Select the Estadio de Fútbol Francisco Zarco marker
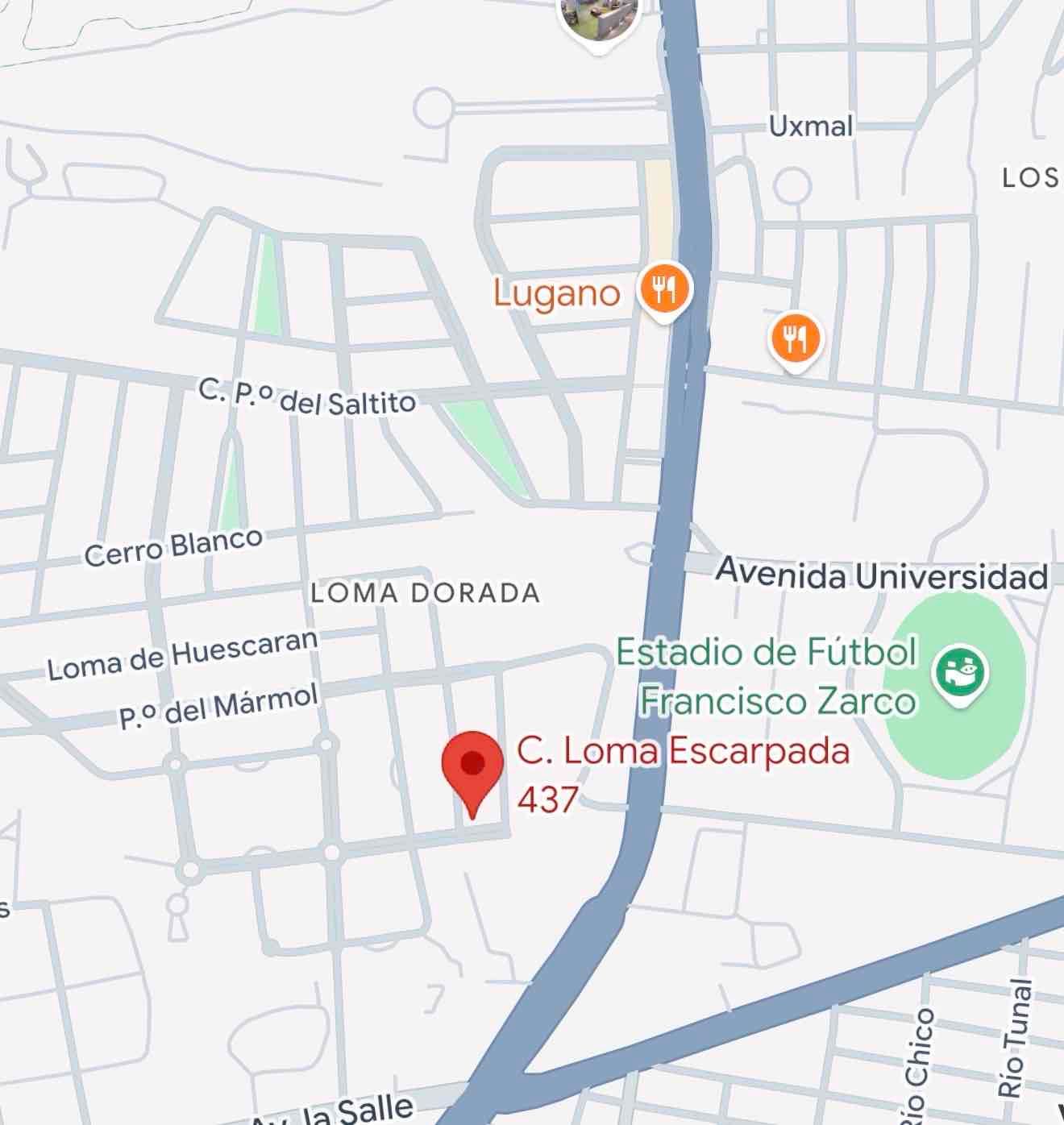 click(x=959, y=673)
